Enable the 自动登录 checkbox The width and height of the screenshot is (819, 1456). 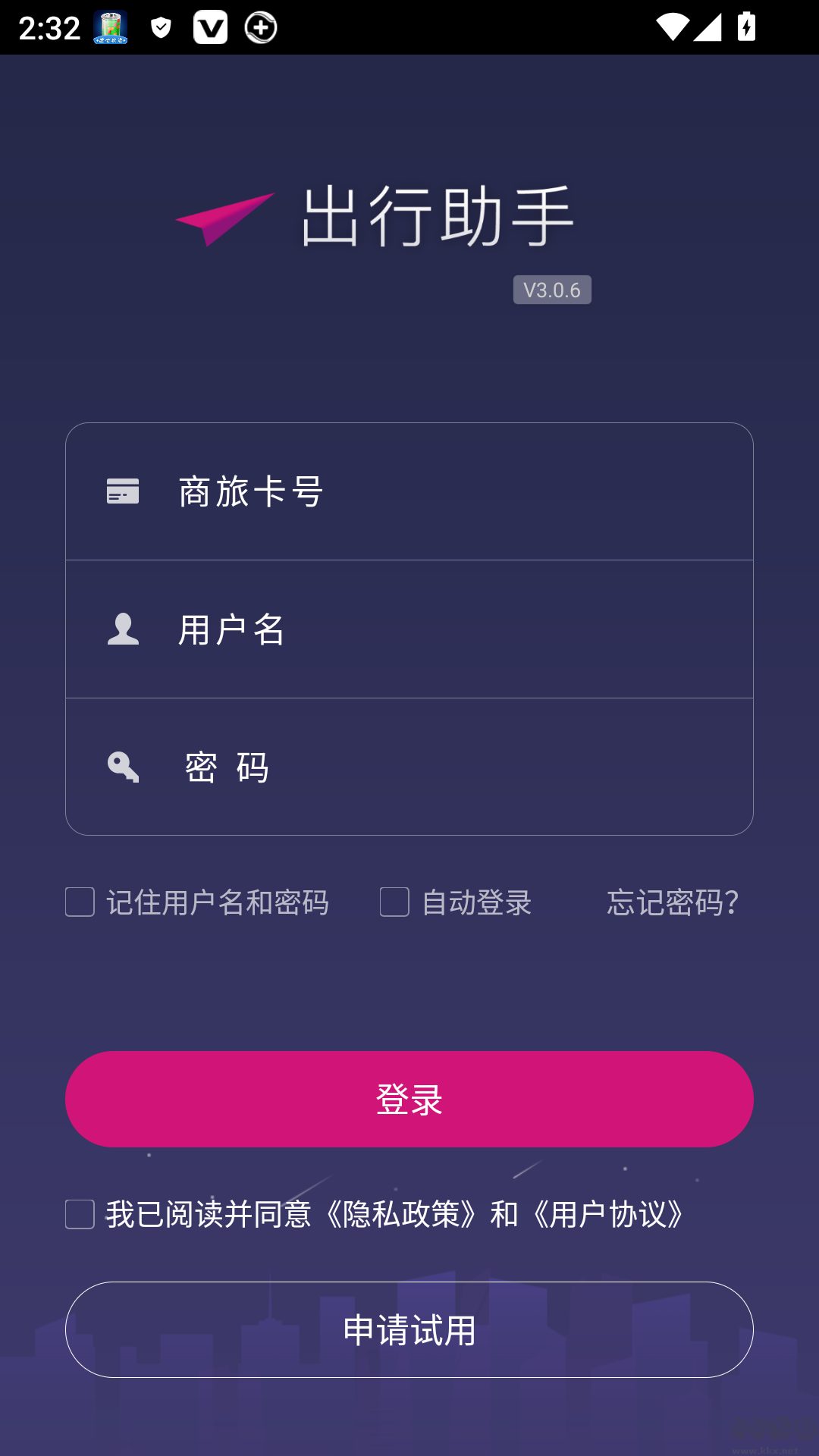394,902
